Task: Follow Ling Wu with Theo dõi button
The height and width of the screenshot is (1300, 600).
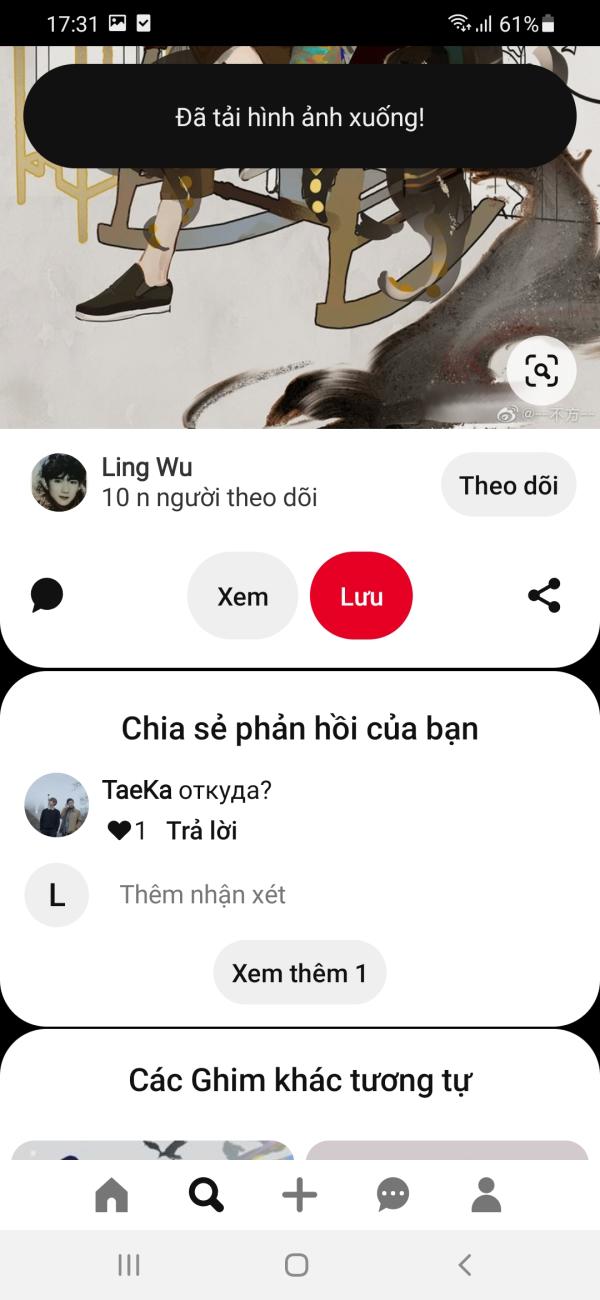Action: (509, 485)
